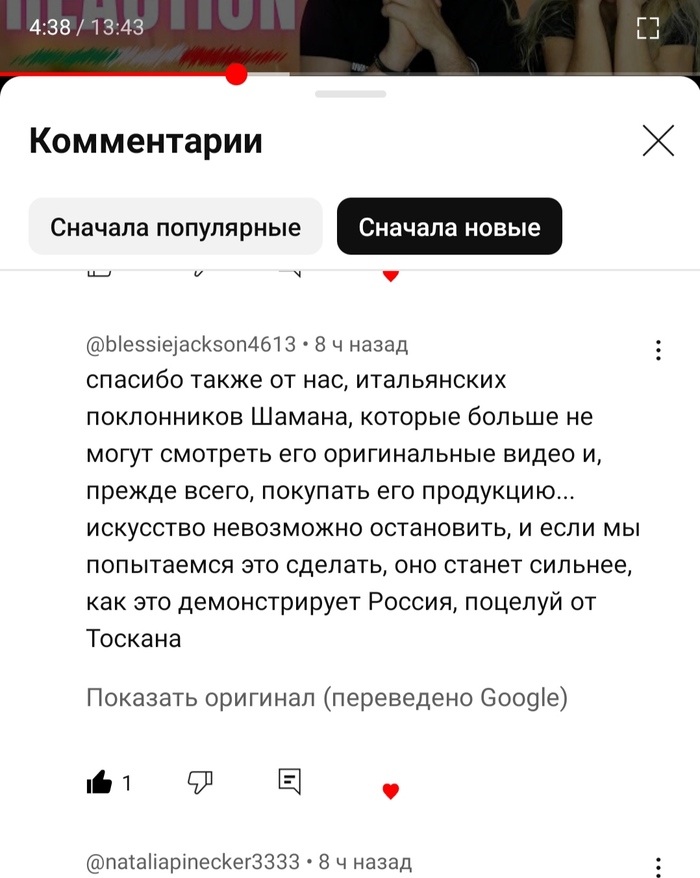Image resolution: width=700 pixels, height=878 pixels.
Task: Open options menu for blessiejackson4613's comment
Action: pyautogui.click(x=658, y=351)
